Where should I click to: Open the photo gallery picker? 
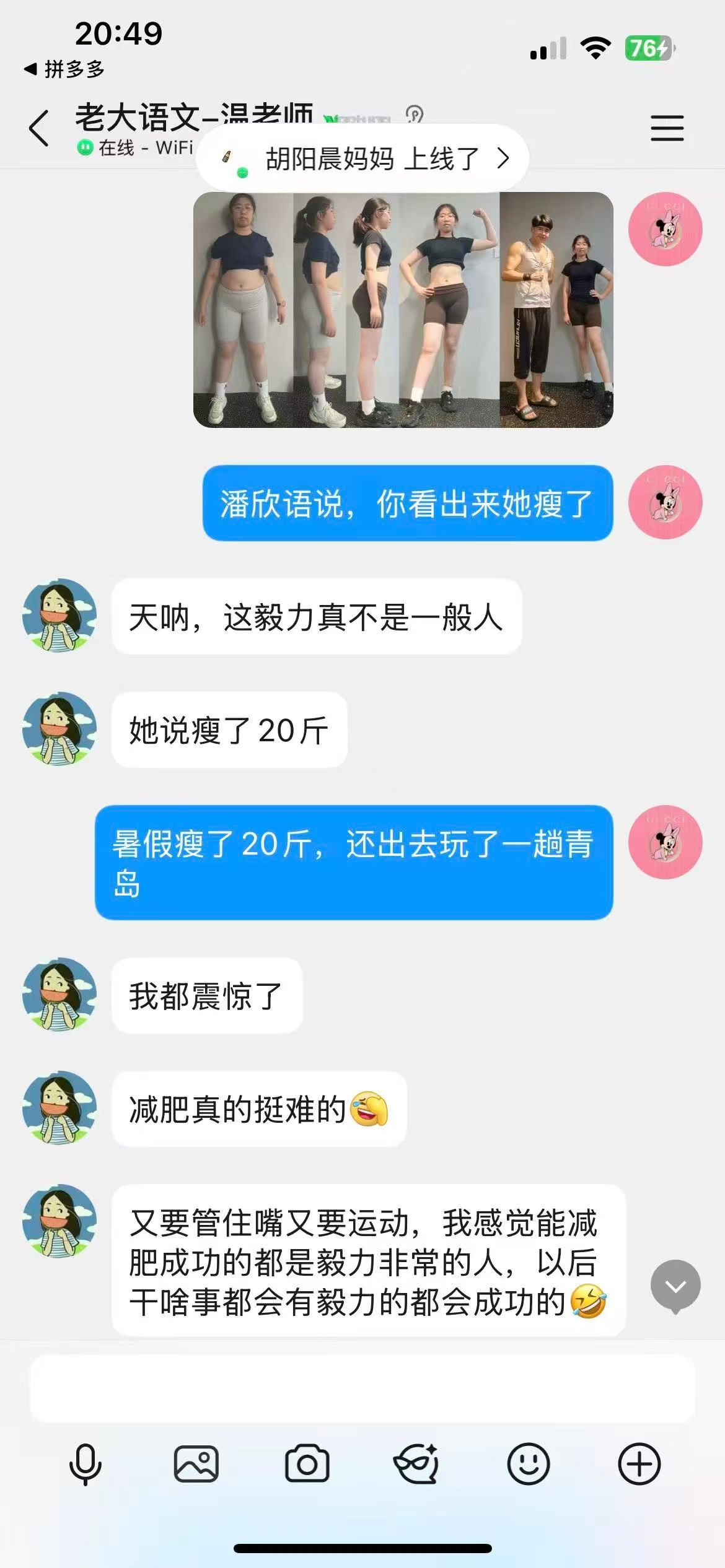[196, 1464]
